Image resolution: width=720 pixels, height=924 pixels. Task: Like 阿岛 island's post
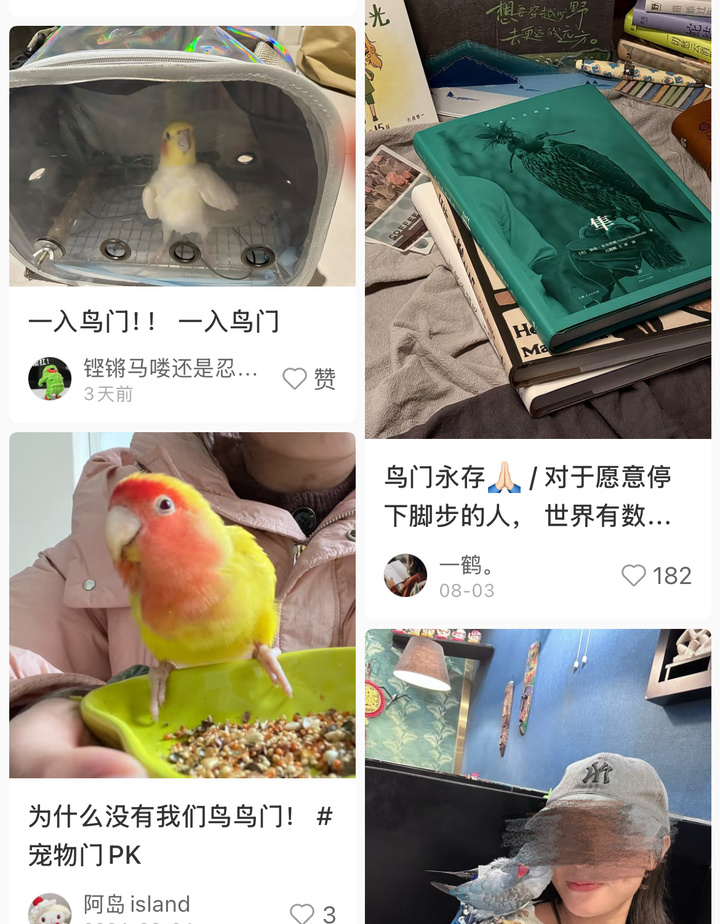(301, 912)
